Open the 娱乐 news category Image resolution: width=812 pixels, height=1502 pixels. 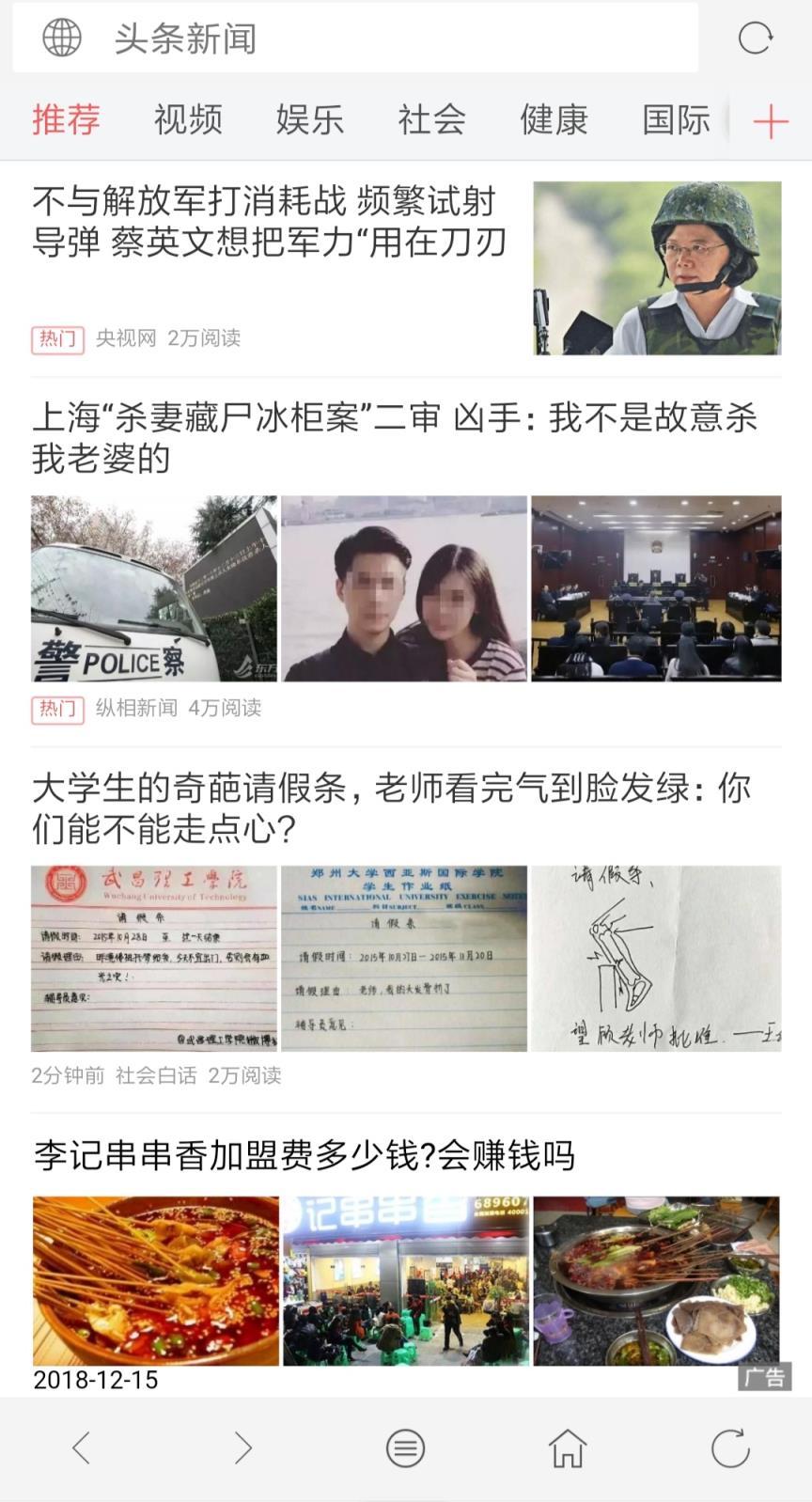coord(308,120)
